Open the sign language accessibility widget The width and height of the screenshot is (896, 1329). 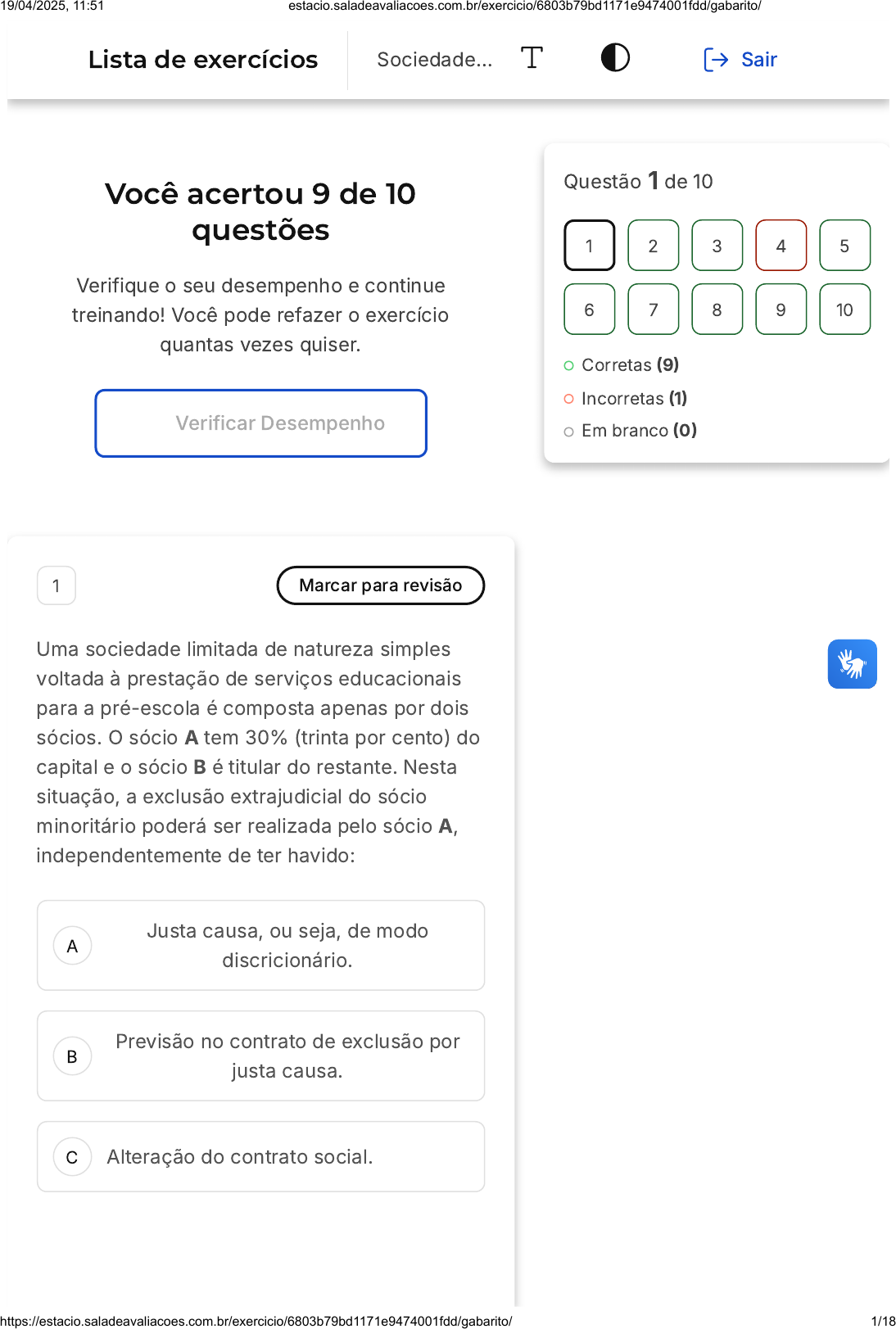(853, 664)
